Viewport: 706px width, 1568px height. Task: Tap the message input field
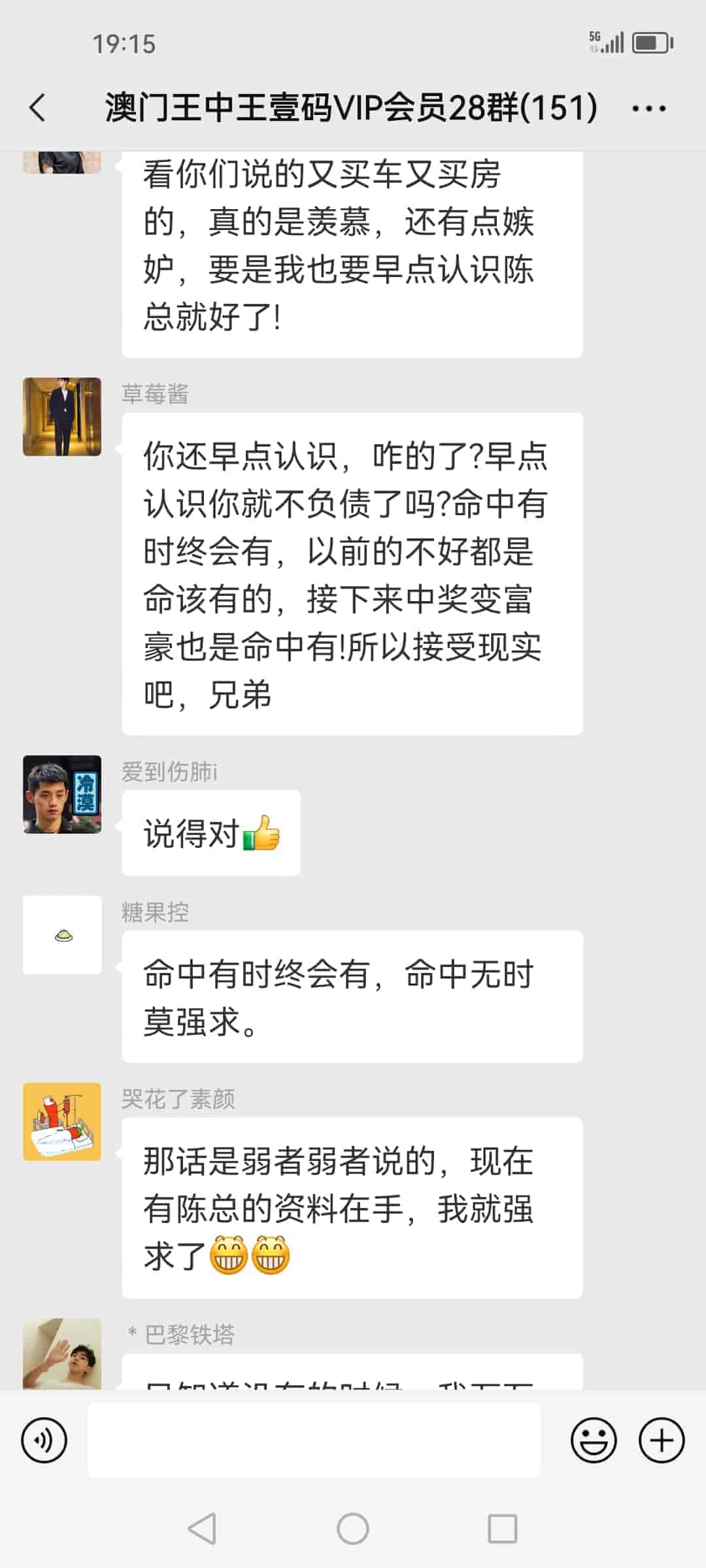point(314,1440)
